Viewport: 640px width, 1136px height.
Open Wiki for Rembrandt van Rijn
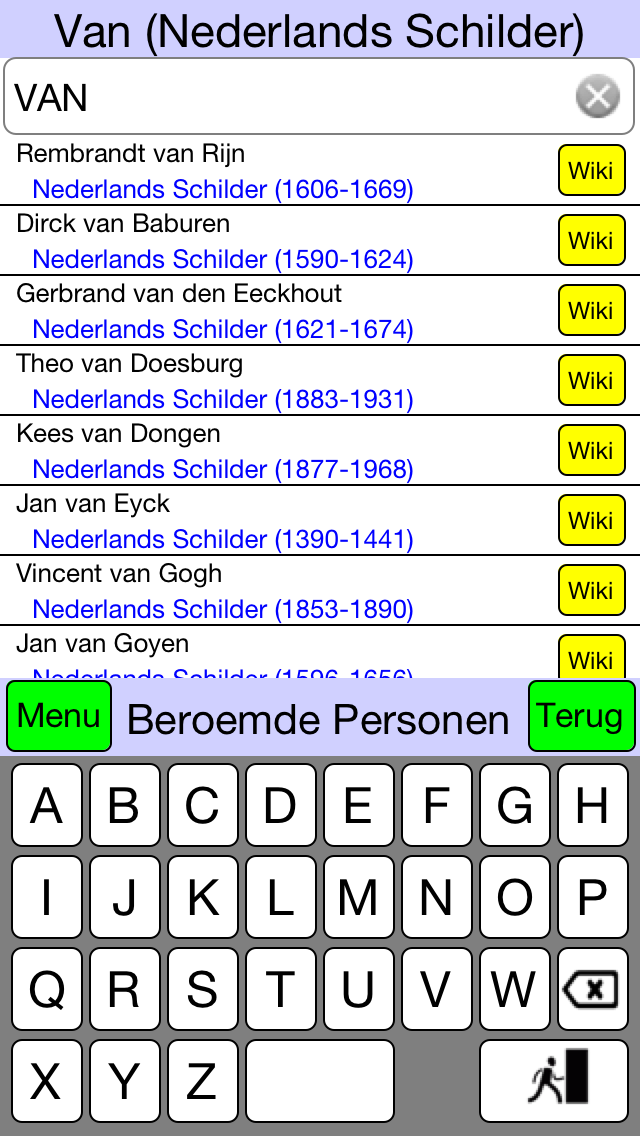click(591, 170)
